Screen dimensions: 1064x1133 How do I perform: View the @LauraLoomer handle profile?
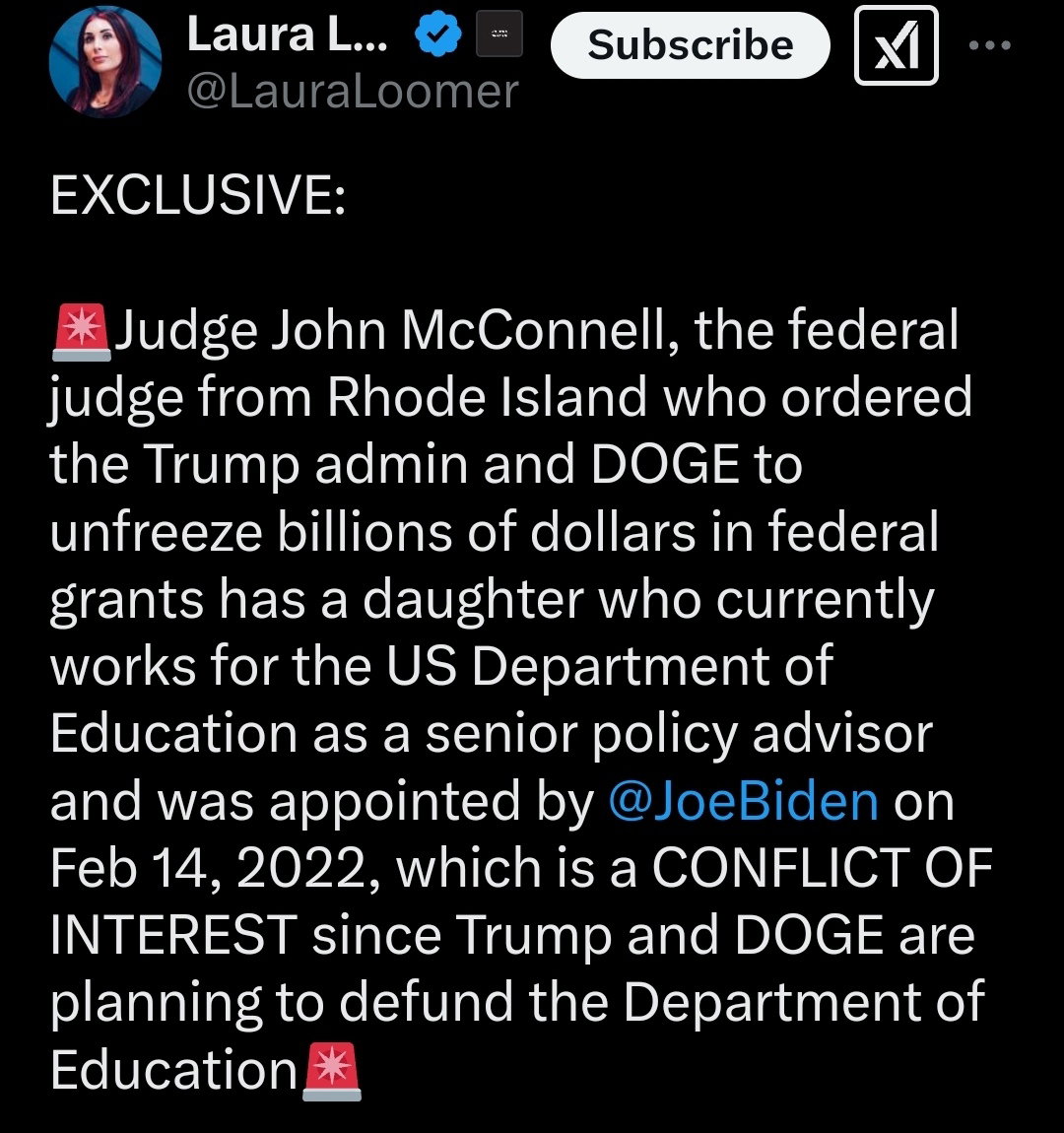tap(352, 93)
